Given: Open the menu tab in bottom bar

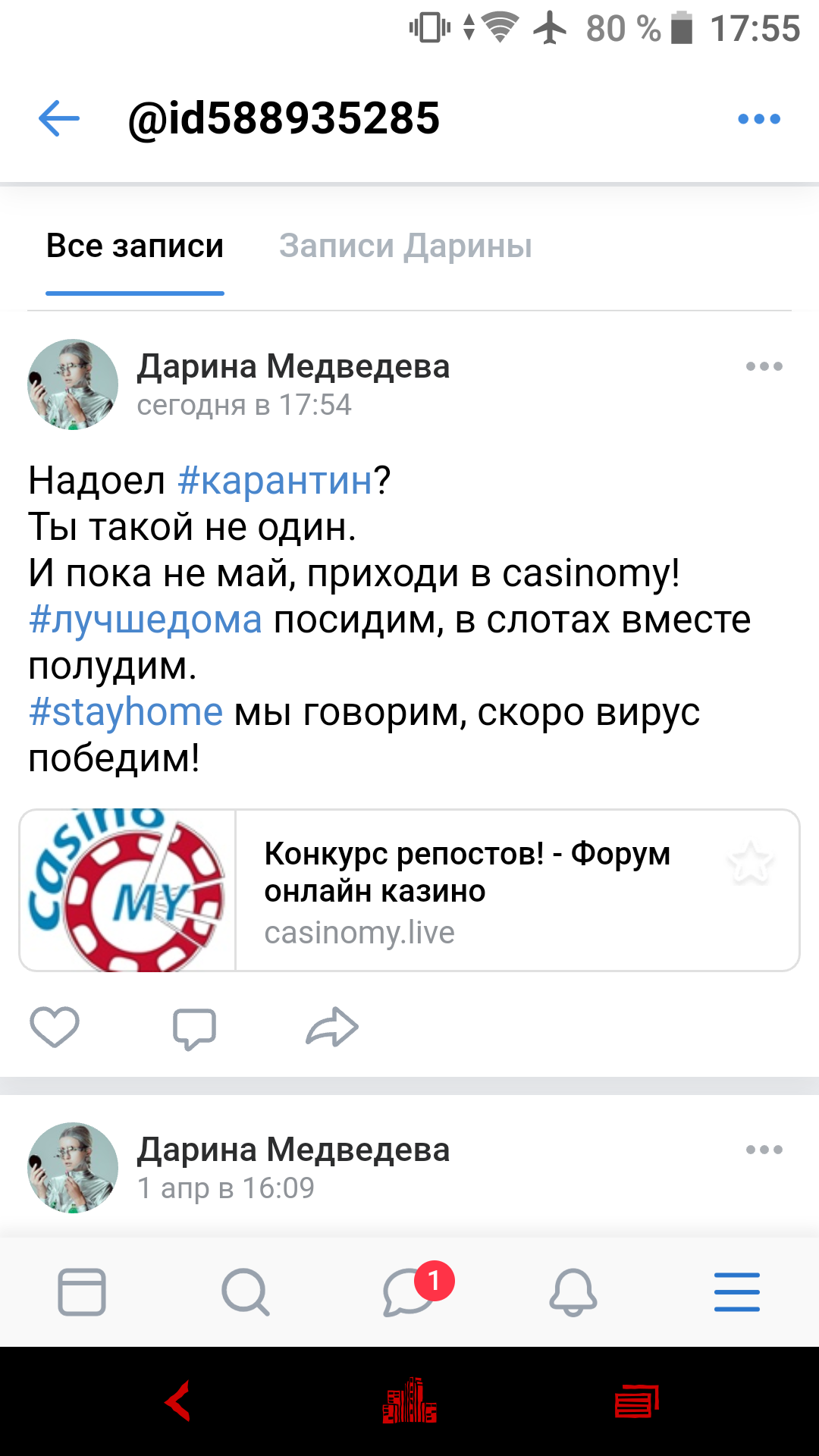Looking at the screenshot, I should [737, 1291].
